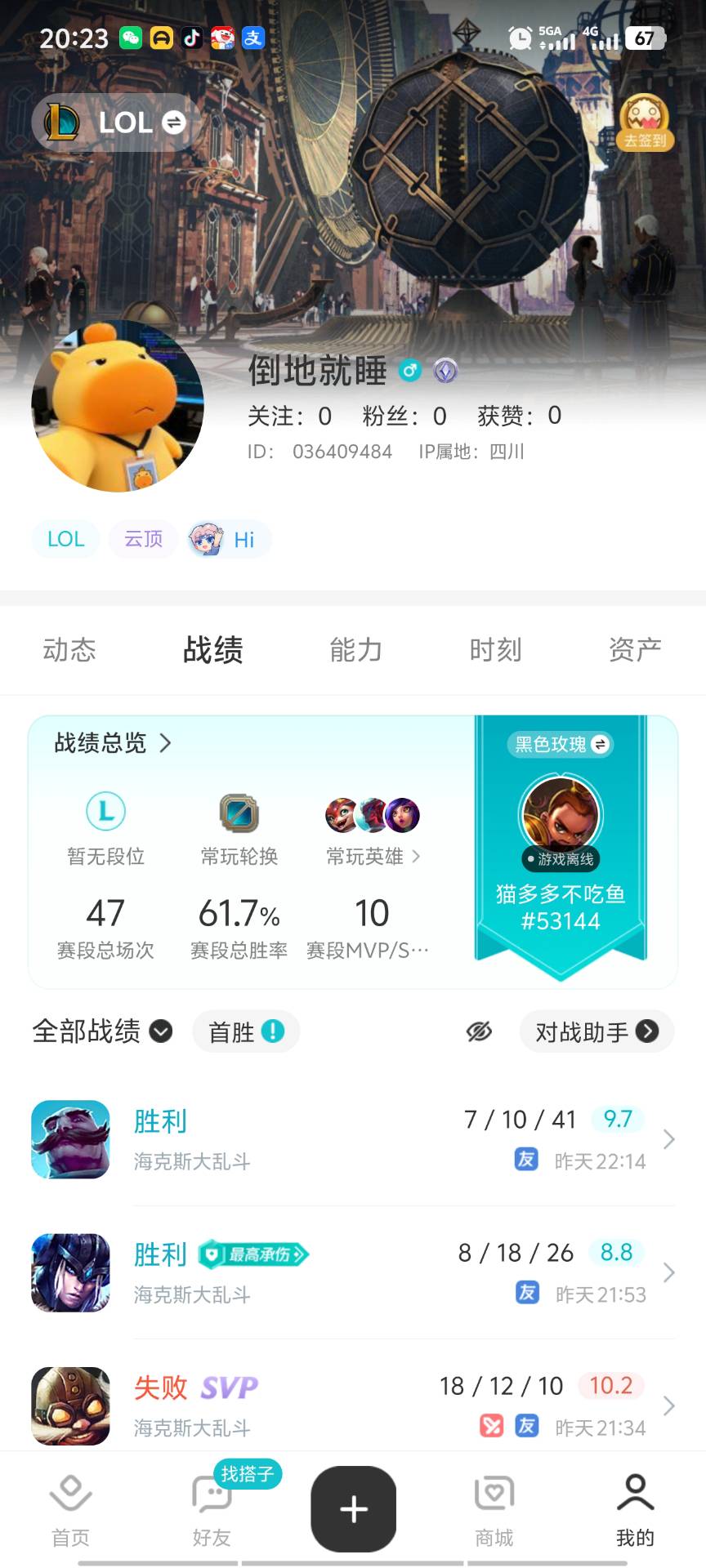Open the 胜利 match from 昨天21:53
Screen dimensions: 706x1568
click(353, 1272)
